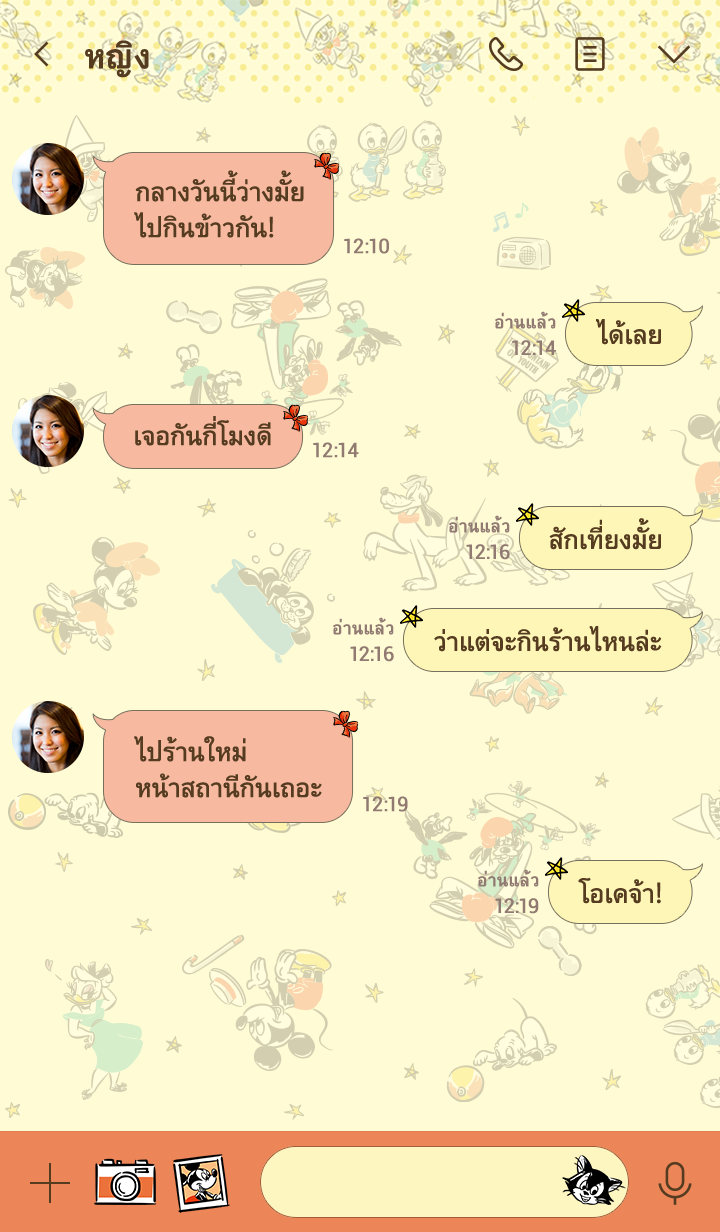
Task: Open the plus attachment menu
Action: [x=49, y=1184]
